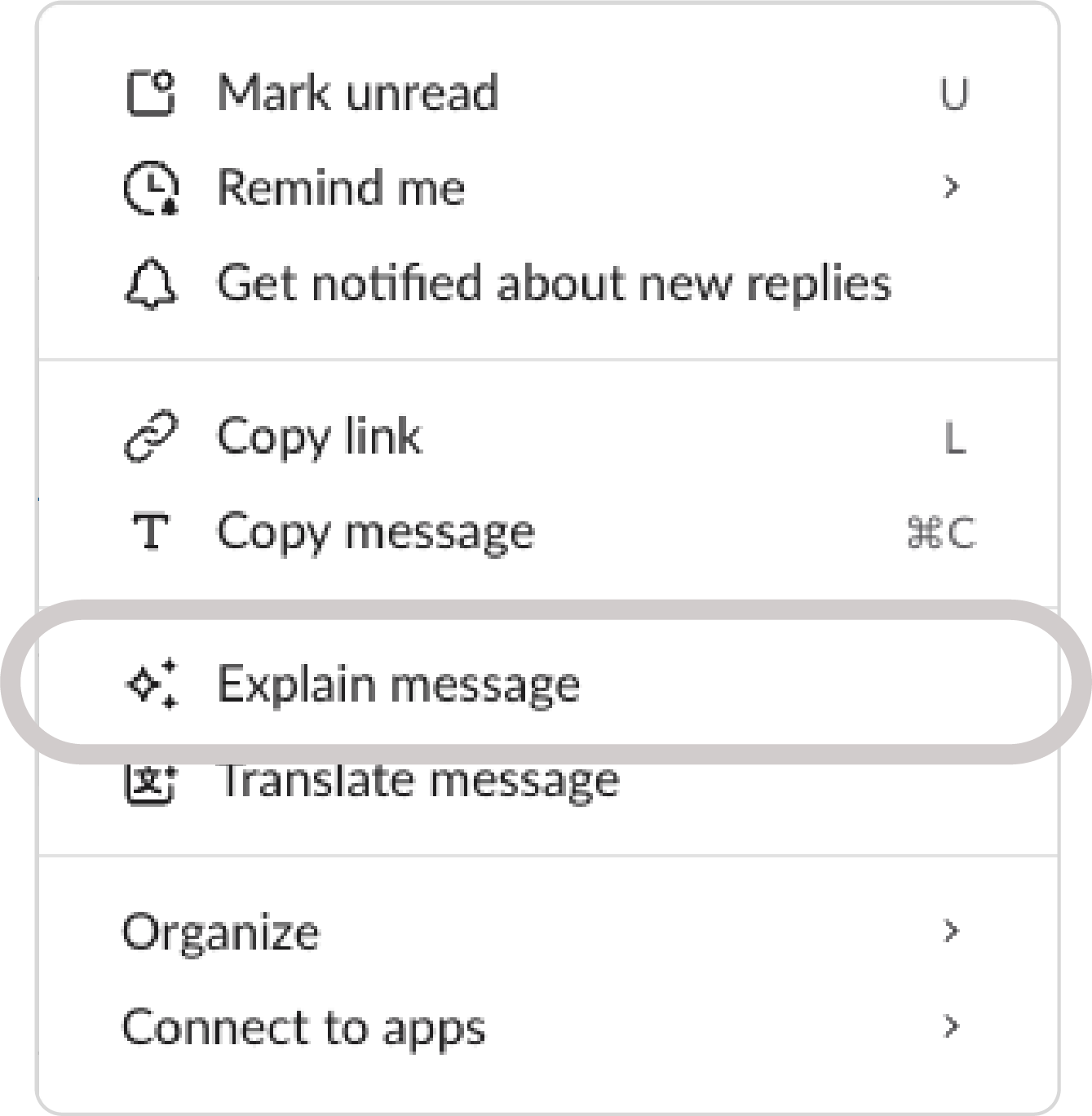
Task: Choose Get notified about new replies
Action: [555, 284]
